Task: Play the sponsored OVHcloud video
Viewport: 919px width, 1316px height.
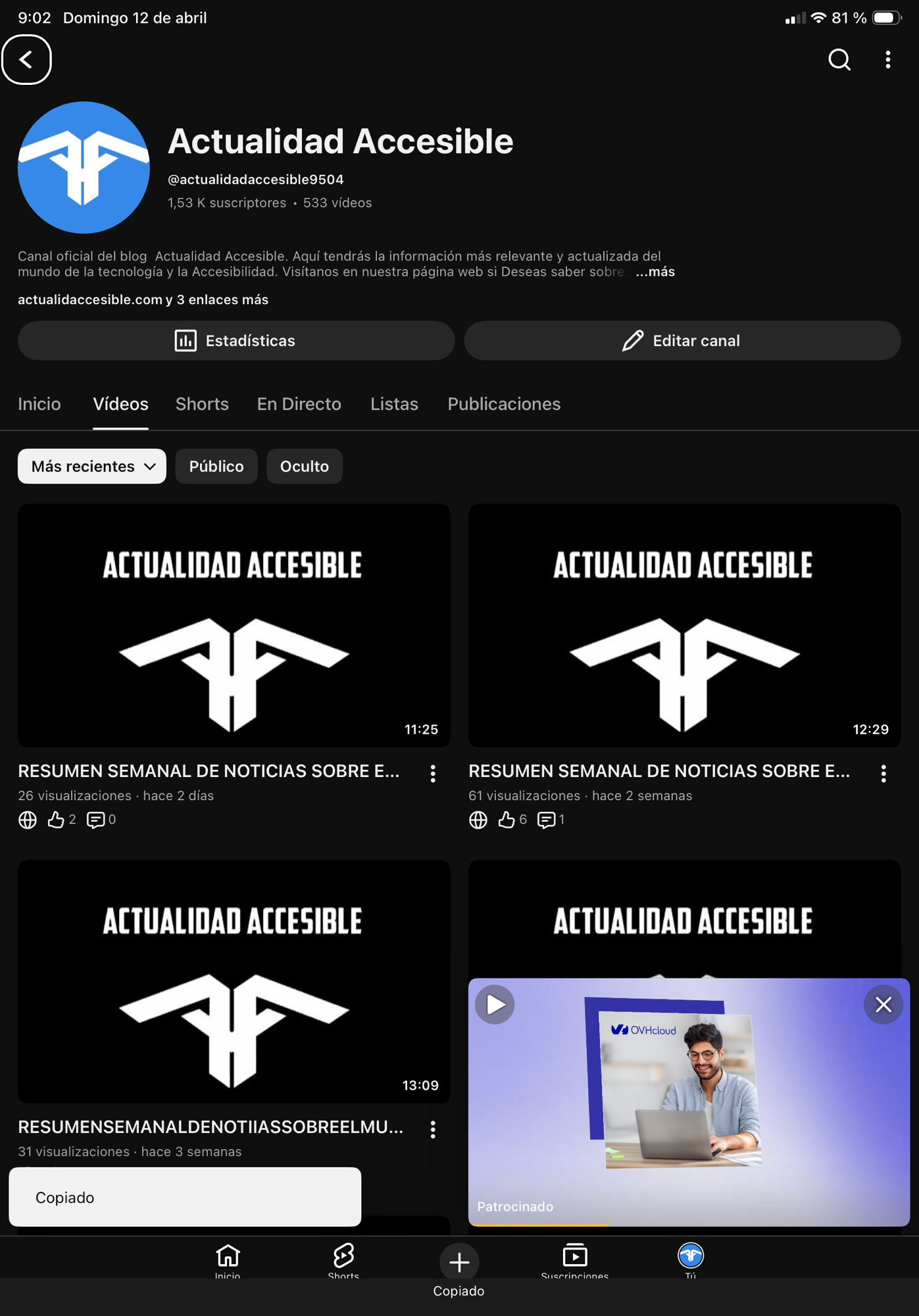Action: click(495, 1005)
